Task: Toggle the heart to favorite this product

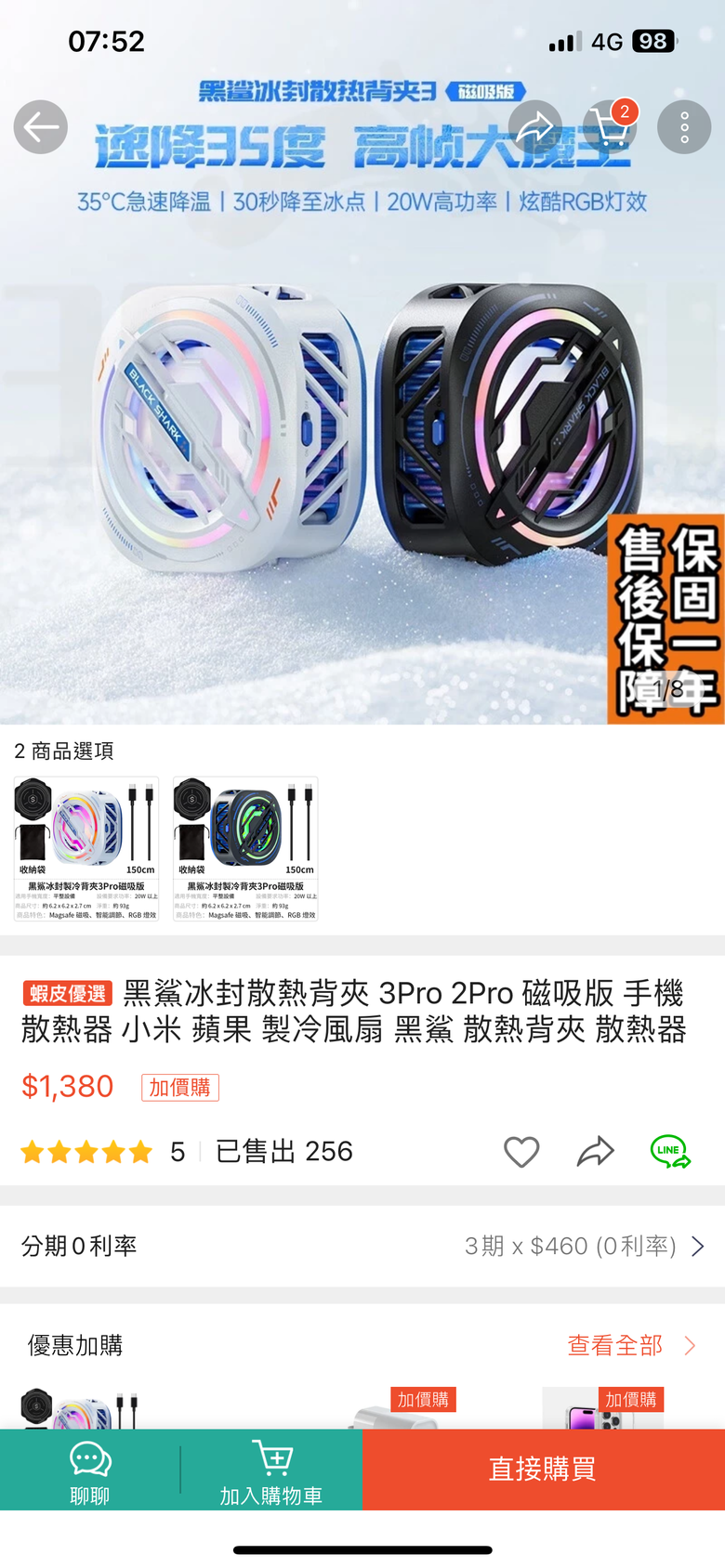Action: coord(521,1151)
